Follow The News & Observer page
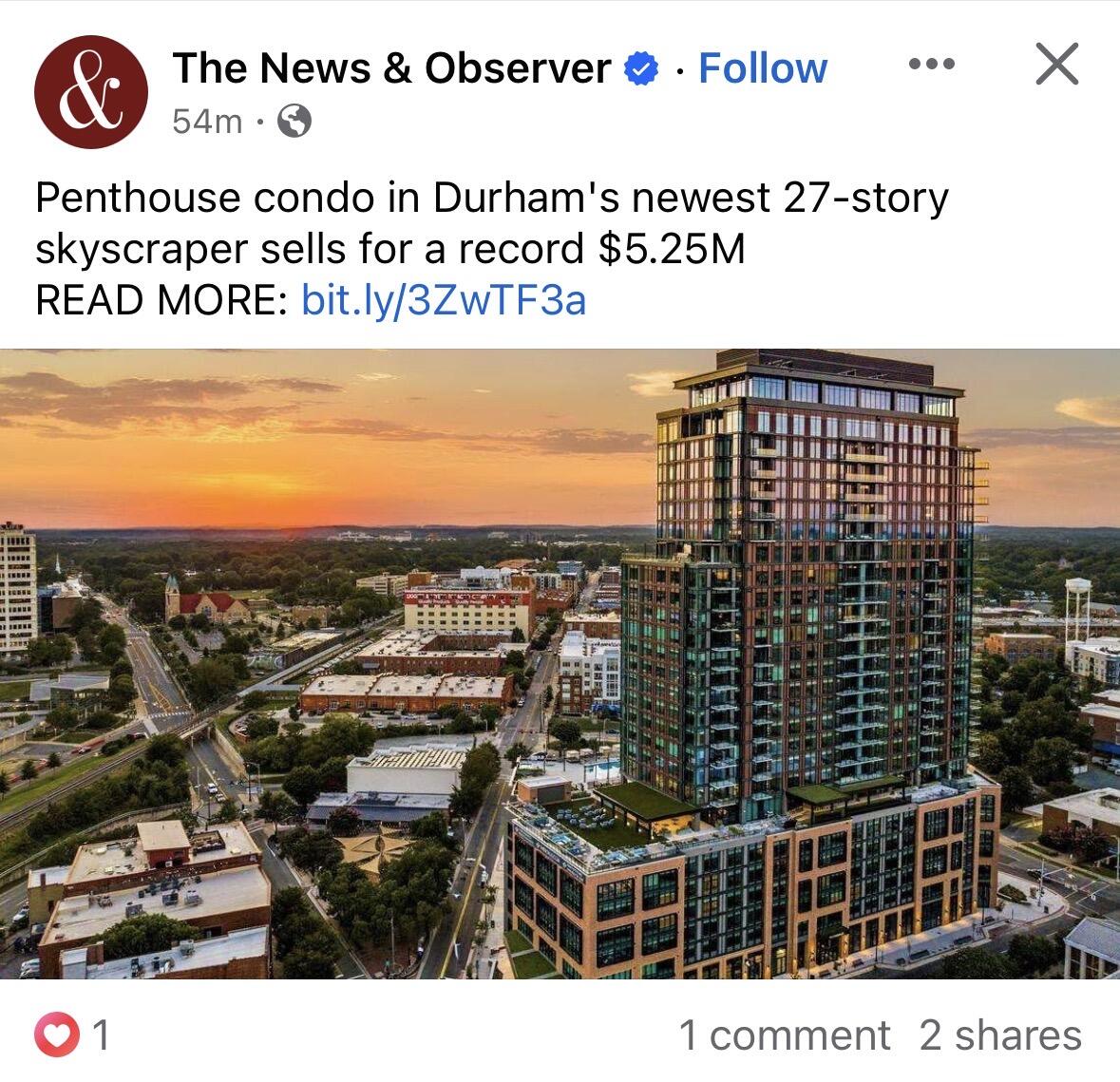 click(x=762, y=68)
